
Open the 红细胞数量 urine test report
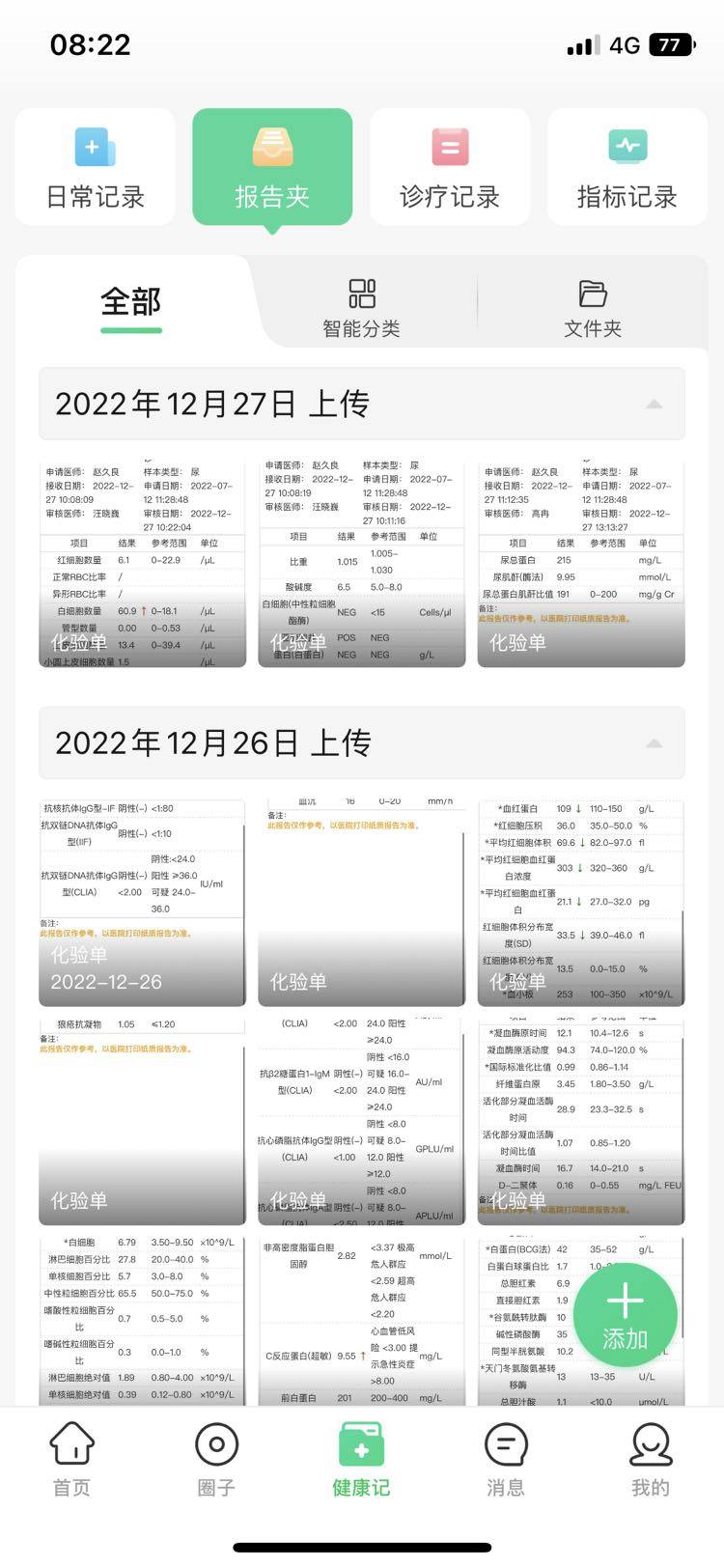click(143, 564)
